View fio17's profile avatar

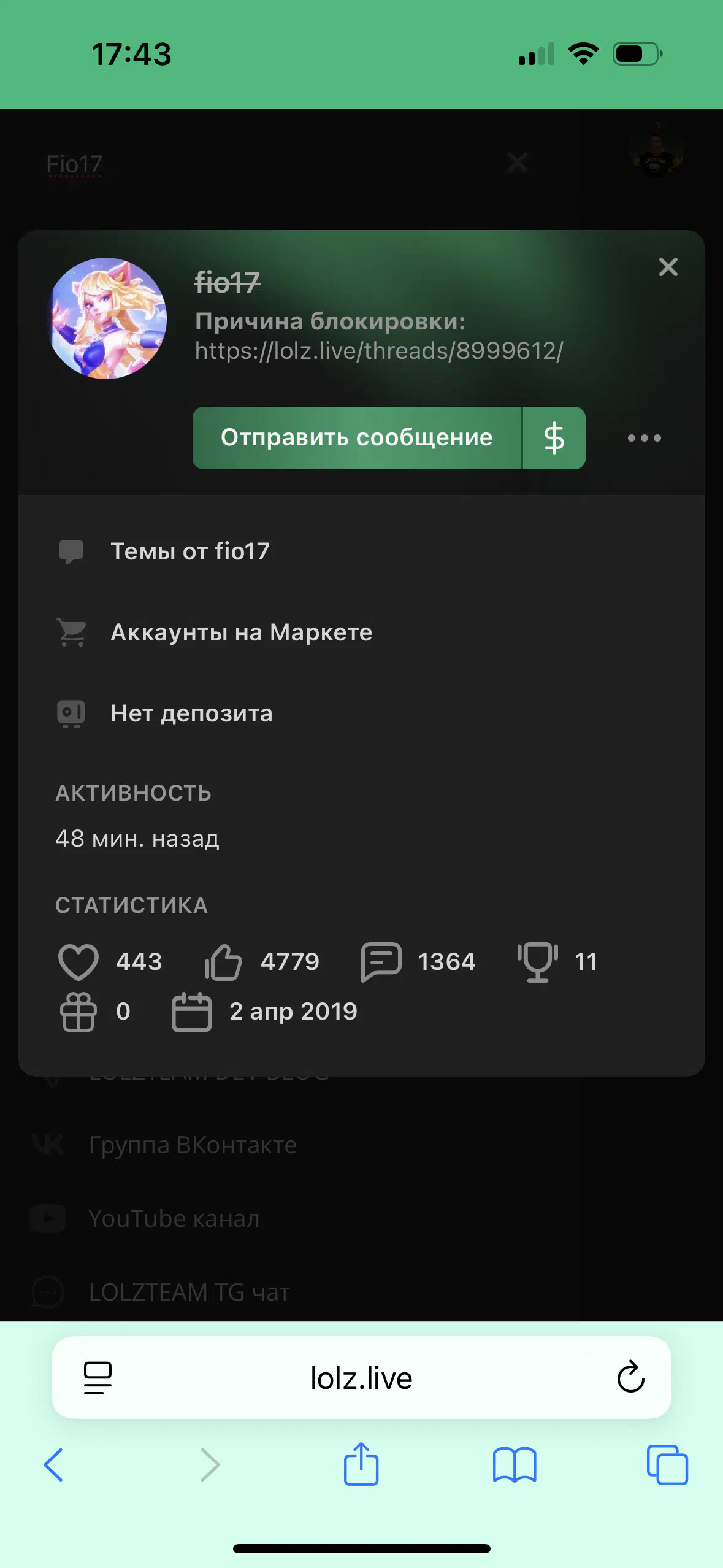[x=108, y=318]
